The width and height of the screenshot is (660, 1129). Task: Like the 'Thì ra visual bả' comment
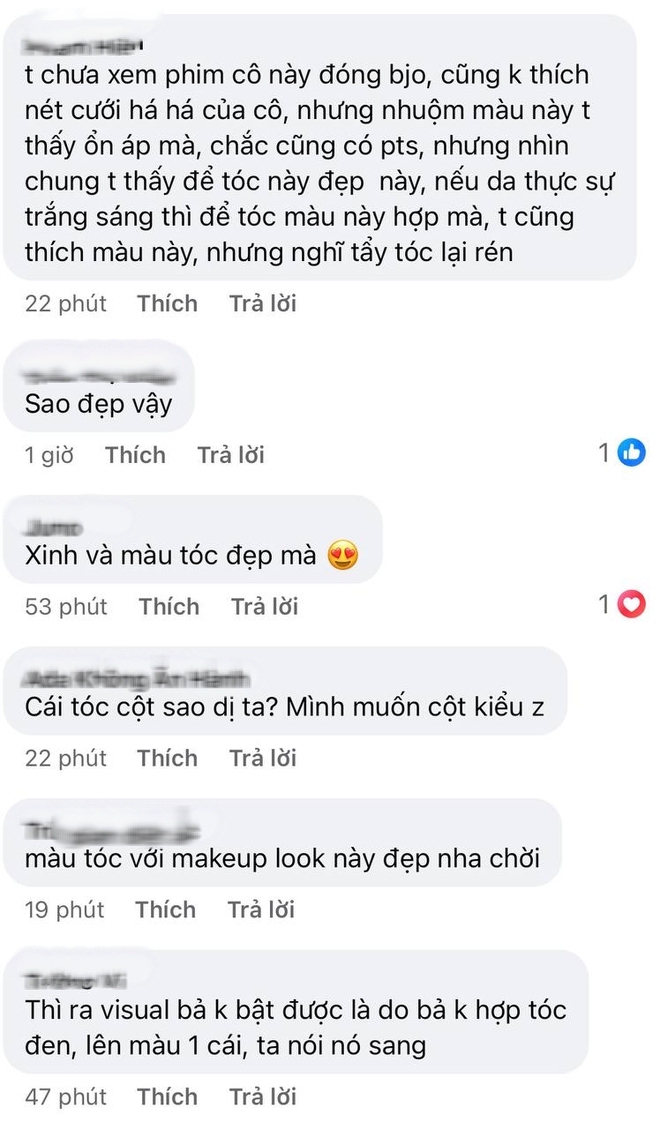pos(167,1097)
